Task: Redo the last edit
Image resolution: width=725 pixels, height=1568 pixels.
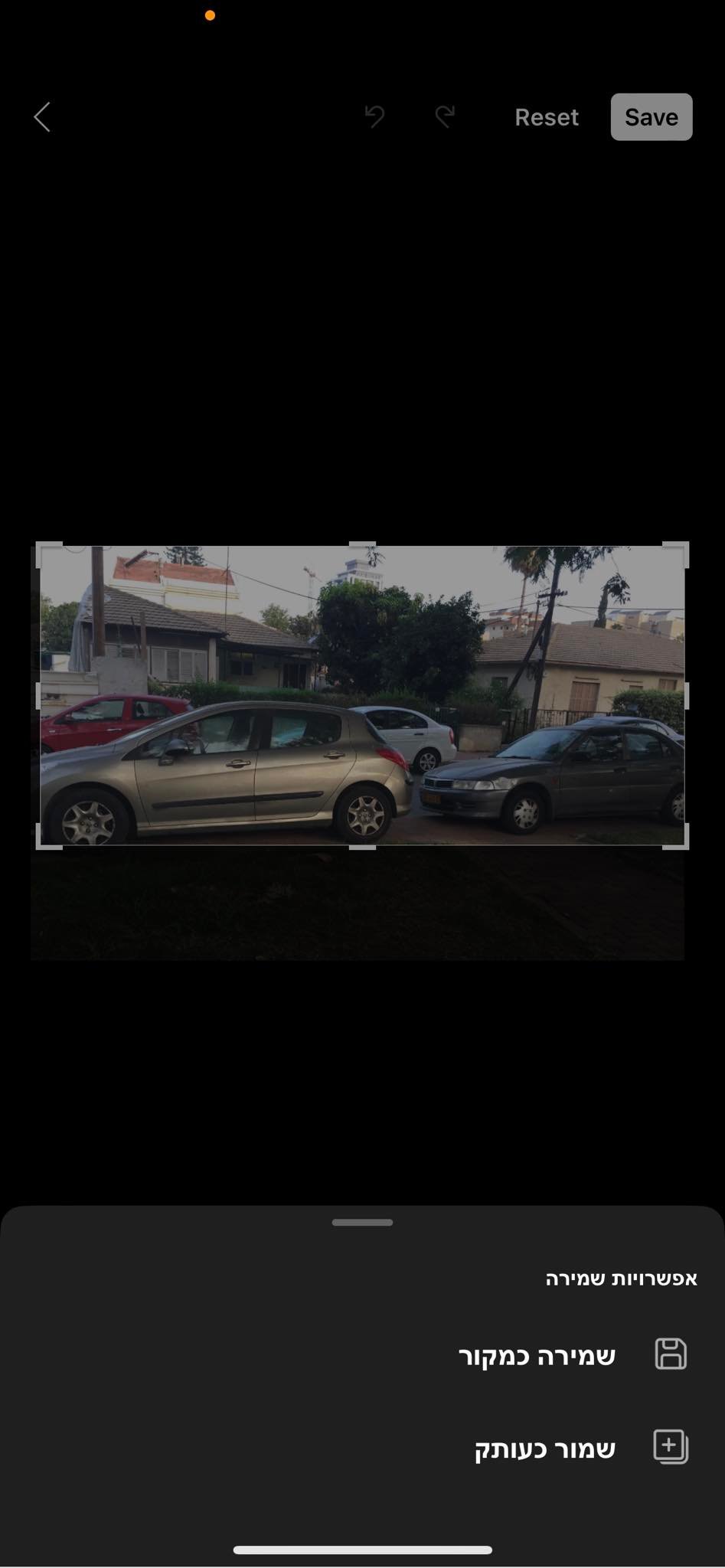Action: tap(445, 117)
